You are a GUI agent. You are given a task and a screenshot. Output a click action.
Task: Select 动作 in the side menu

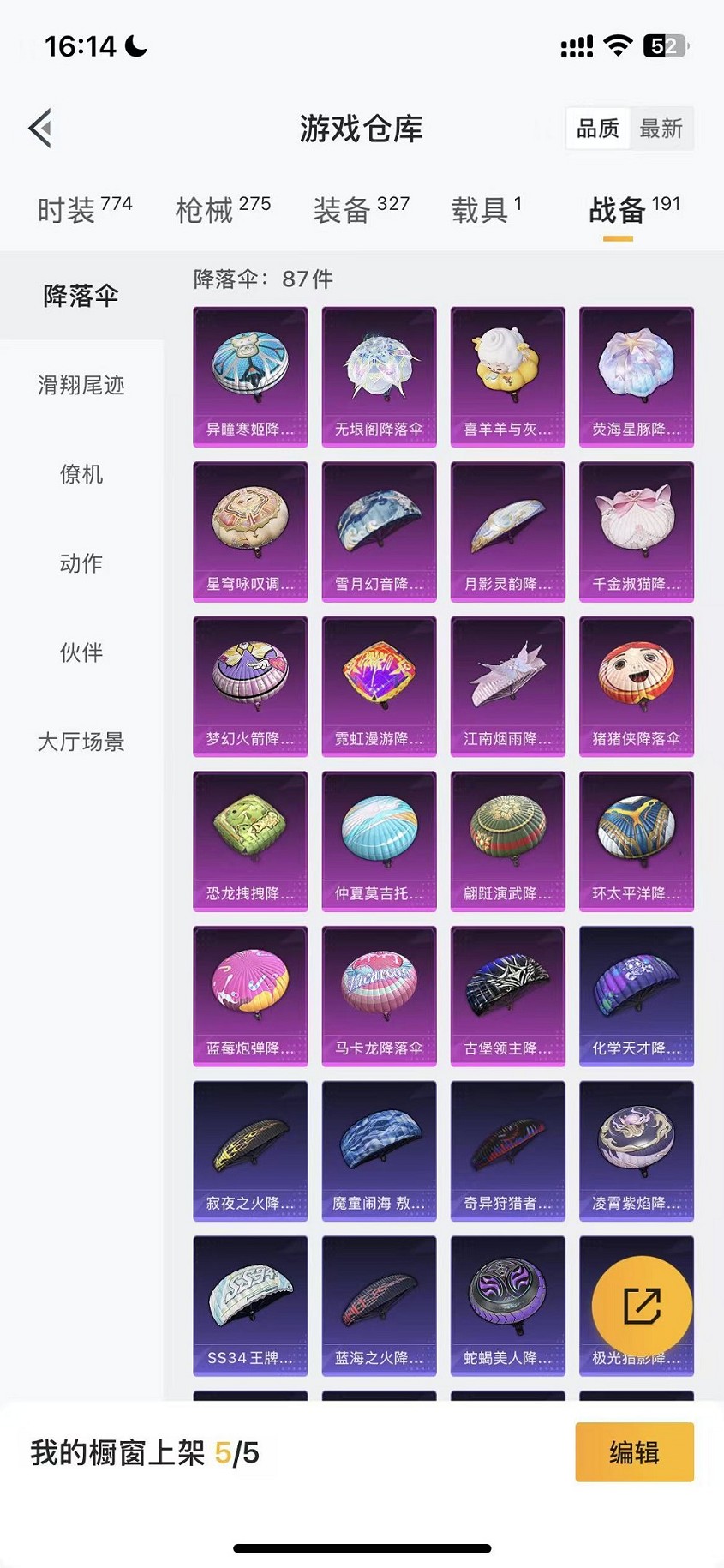point(81,563)
